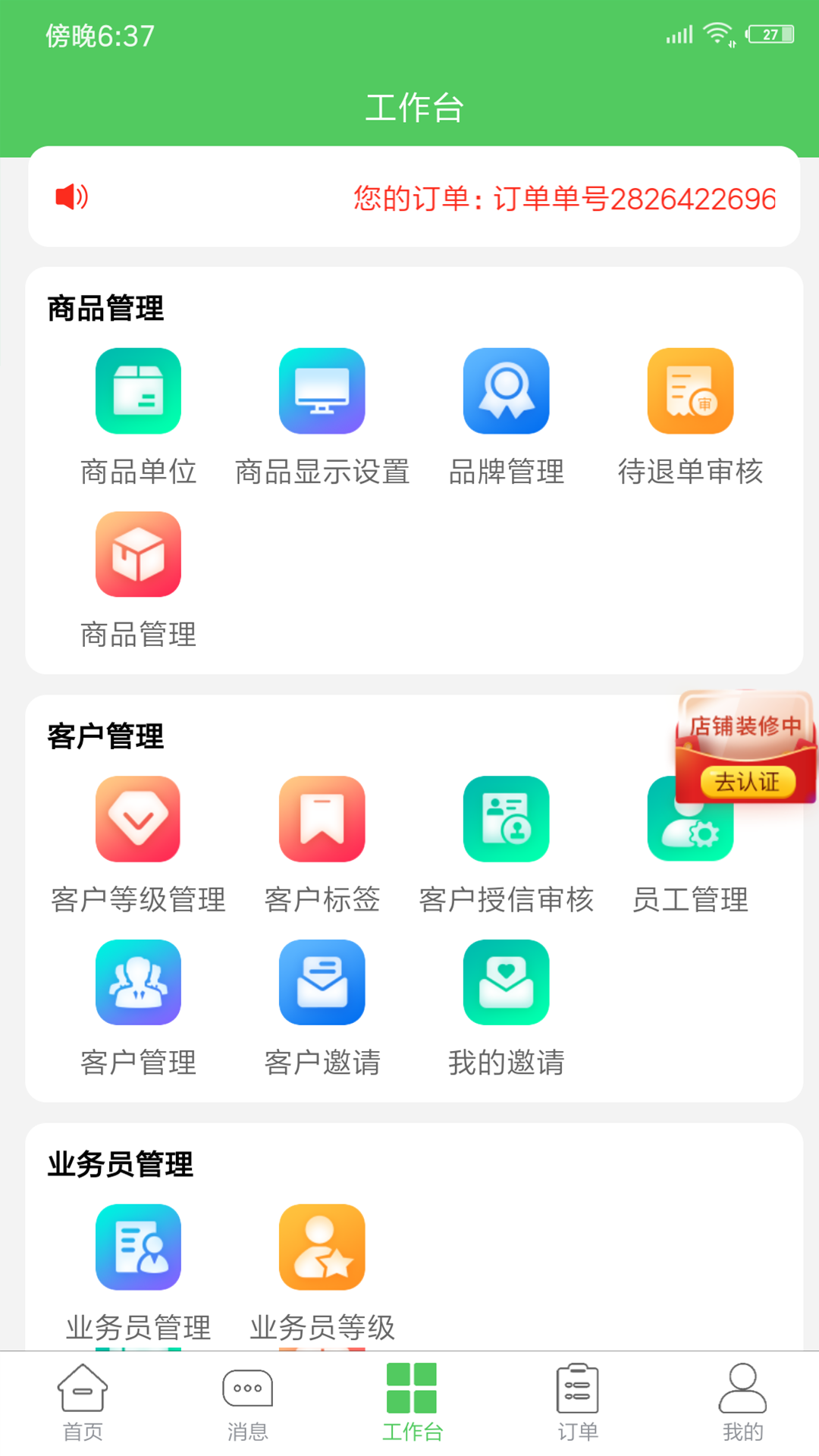Open 待退单审核 refund review icon

(690, 391)
